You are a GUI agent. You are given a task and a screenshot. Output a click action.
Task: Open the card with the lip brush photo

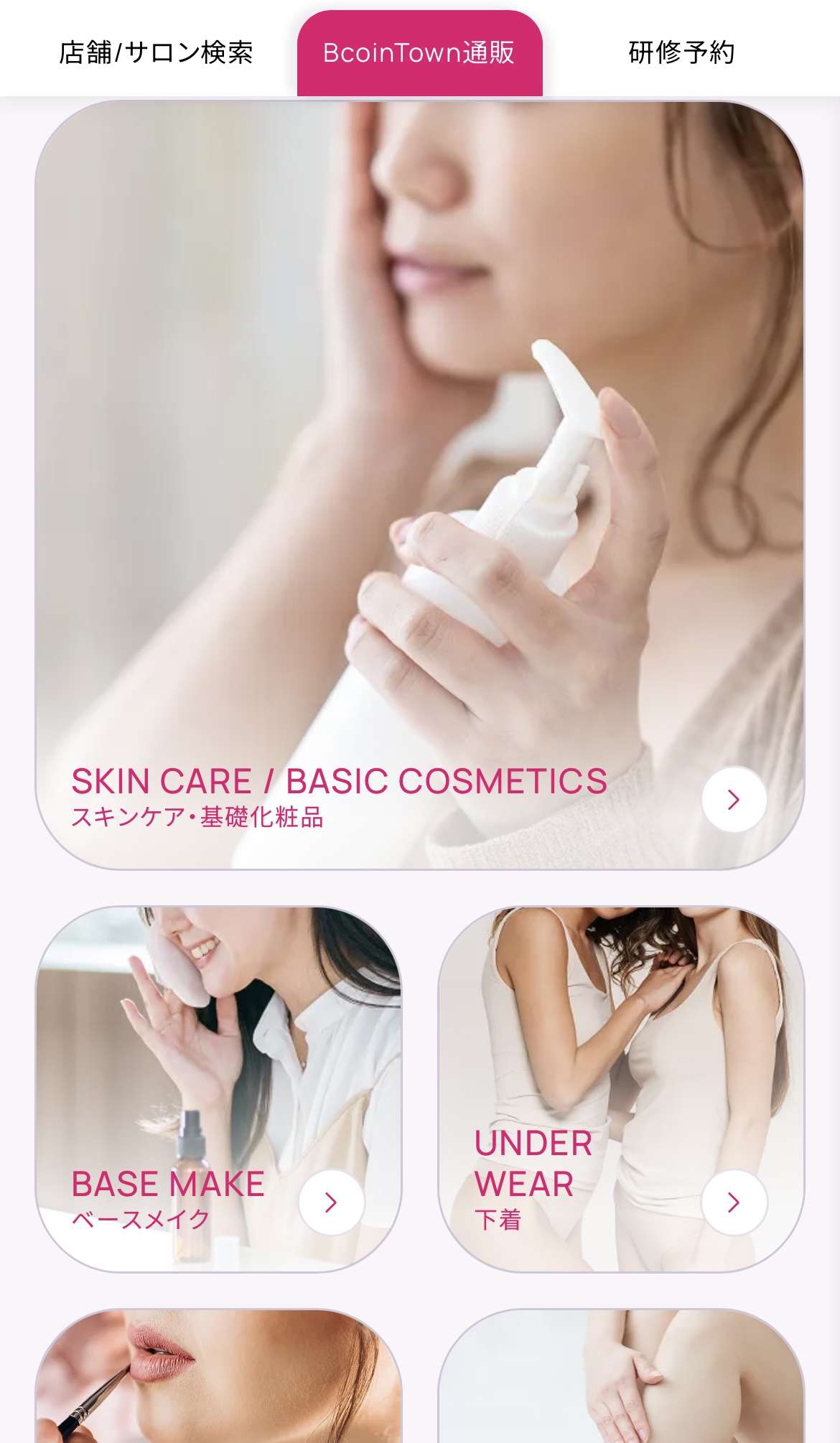218,1378
